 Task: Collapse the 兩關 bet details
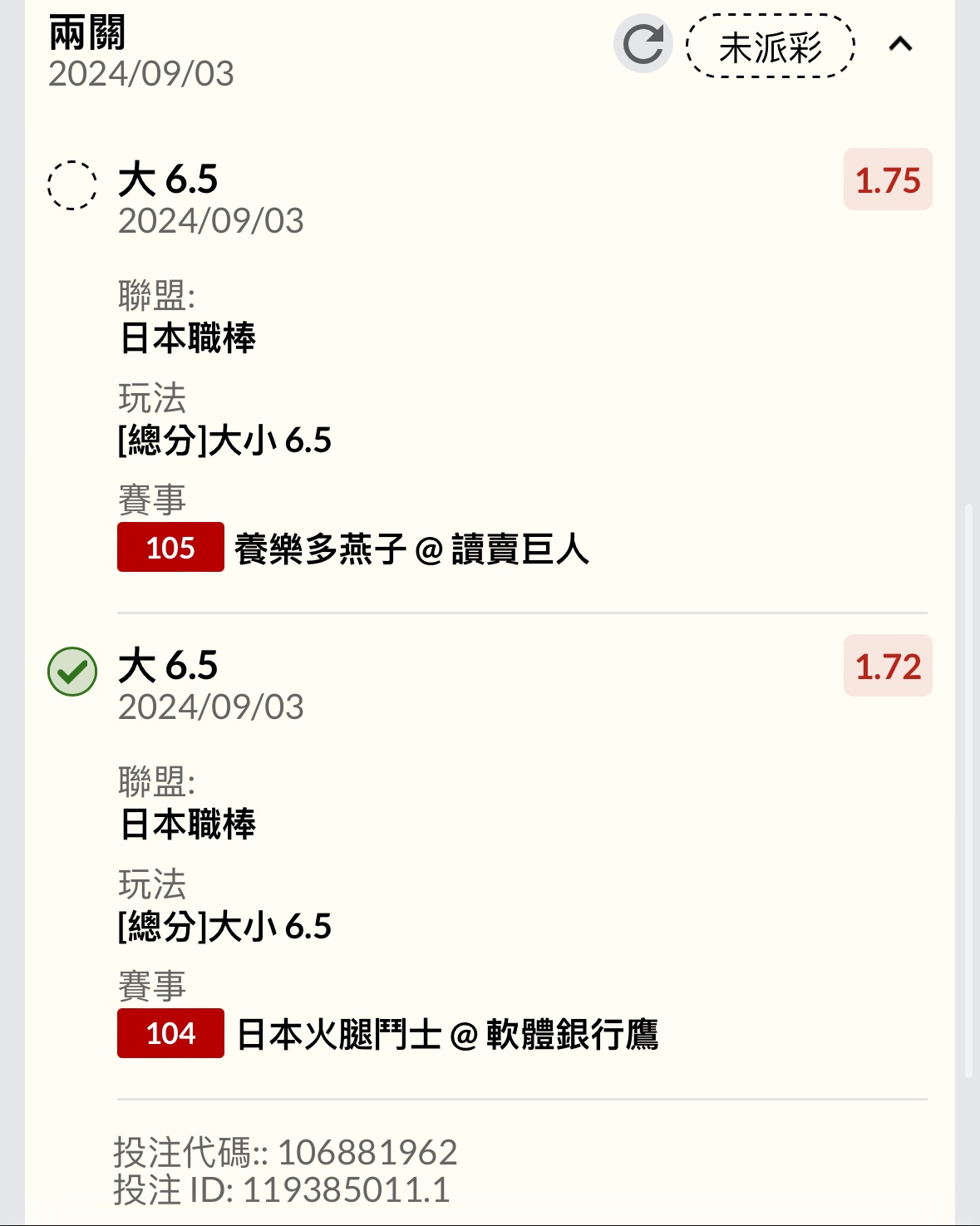900,44
